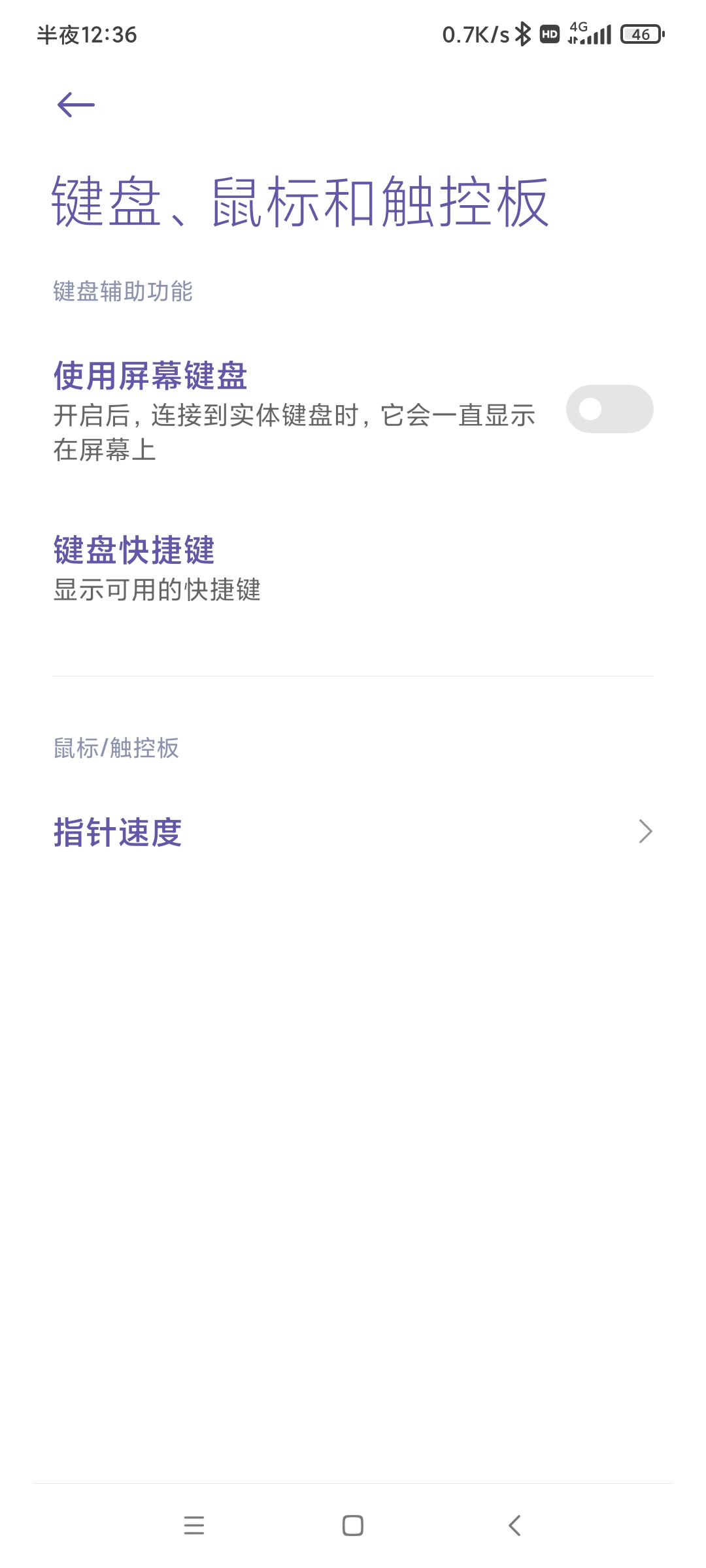Tap the system home button
706x1568 pixels.
(353, 1526)
